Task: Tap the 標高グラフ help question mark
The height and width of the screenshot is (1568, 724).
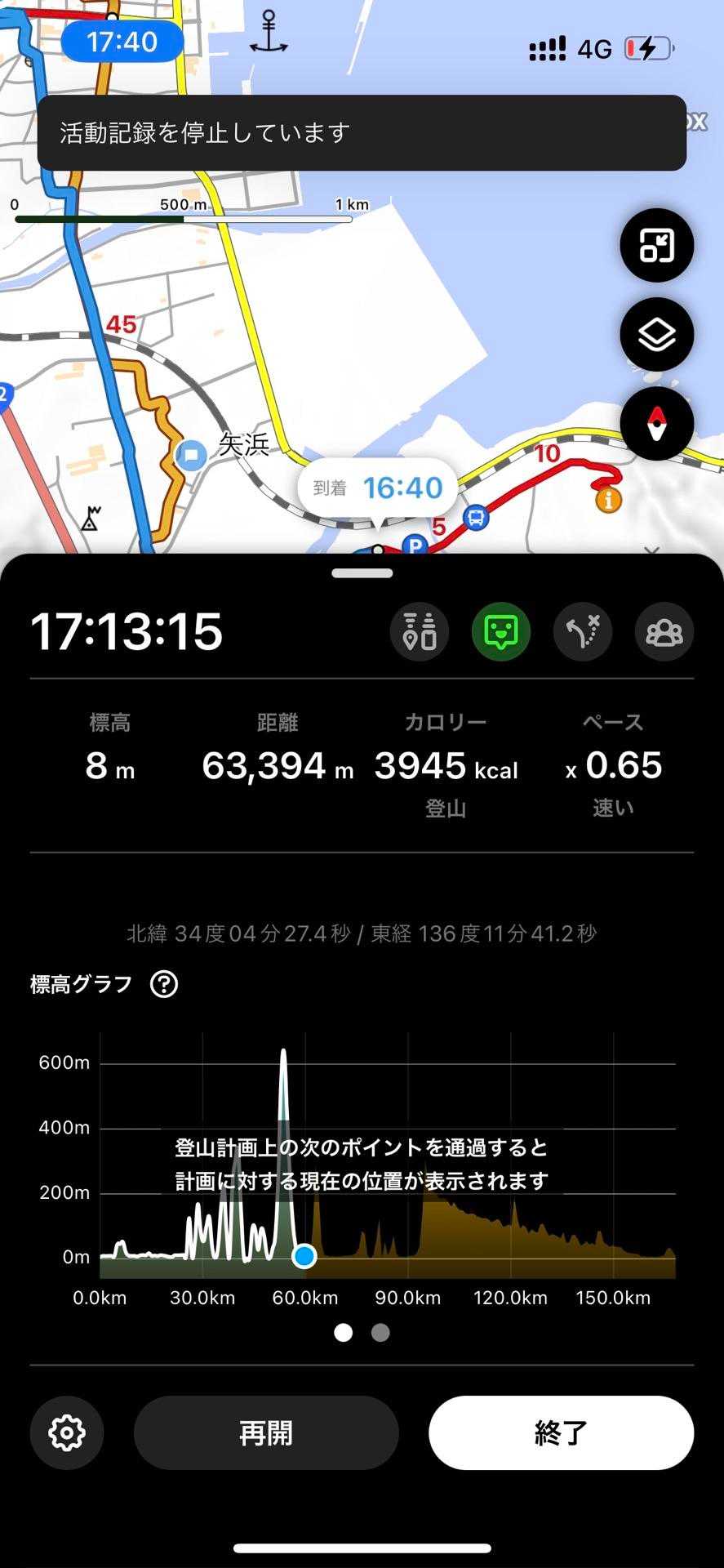Action: 164,984
